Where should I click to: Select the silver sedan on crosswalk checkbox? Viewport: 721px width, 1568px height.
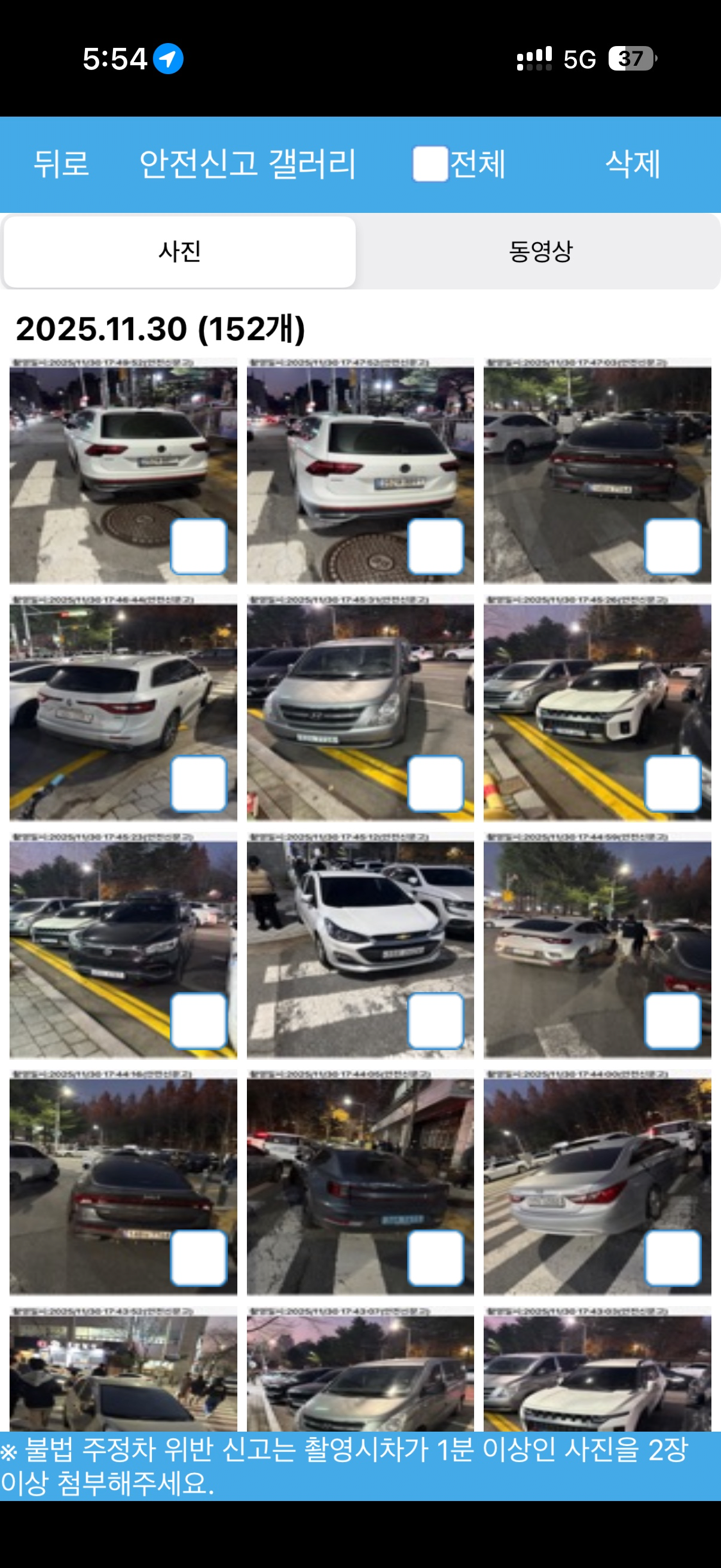[673, 1258]
